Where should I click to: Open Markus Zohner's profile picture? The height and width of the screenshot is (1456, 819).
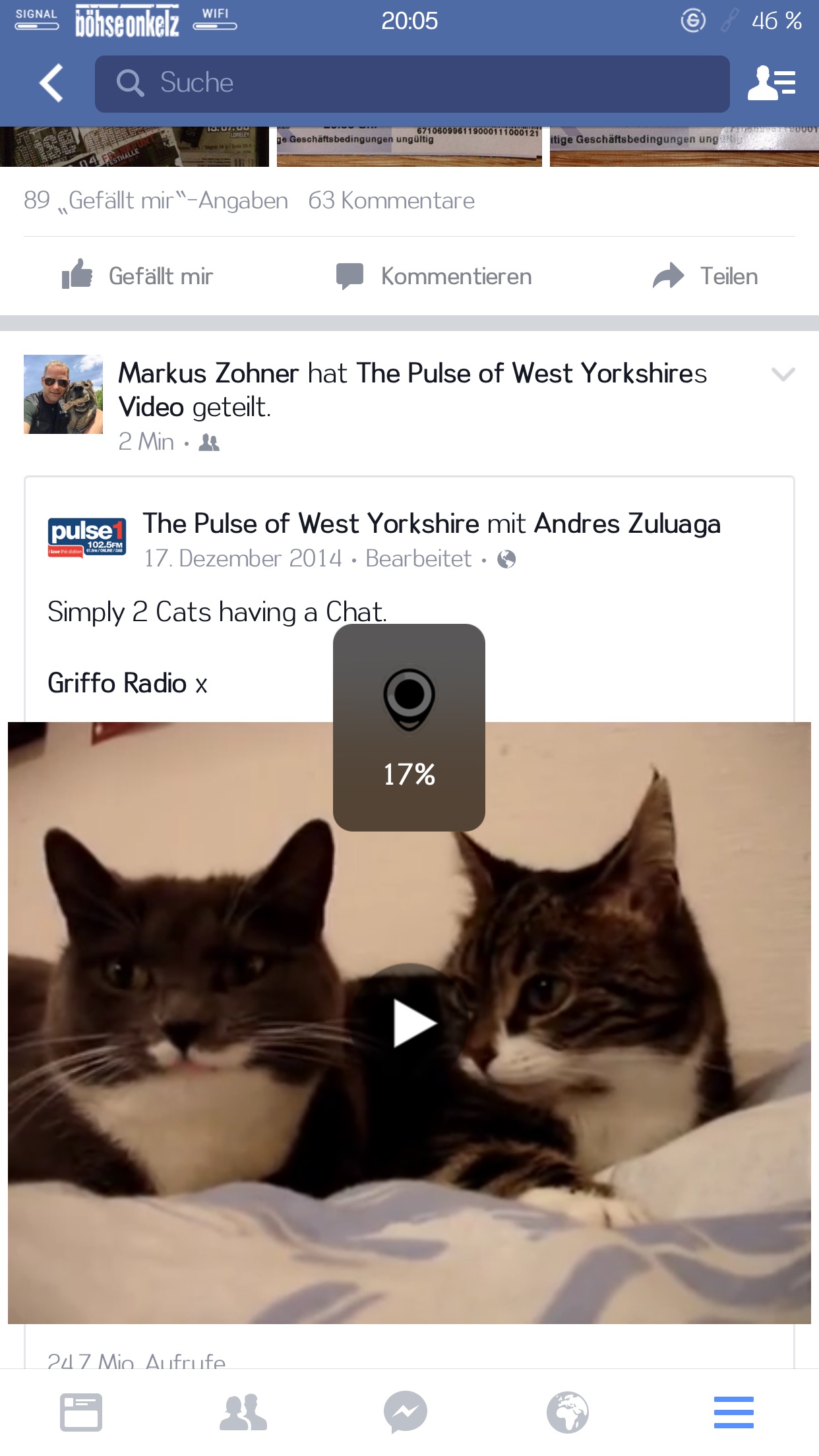(x=63, y=394)
